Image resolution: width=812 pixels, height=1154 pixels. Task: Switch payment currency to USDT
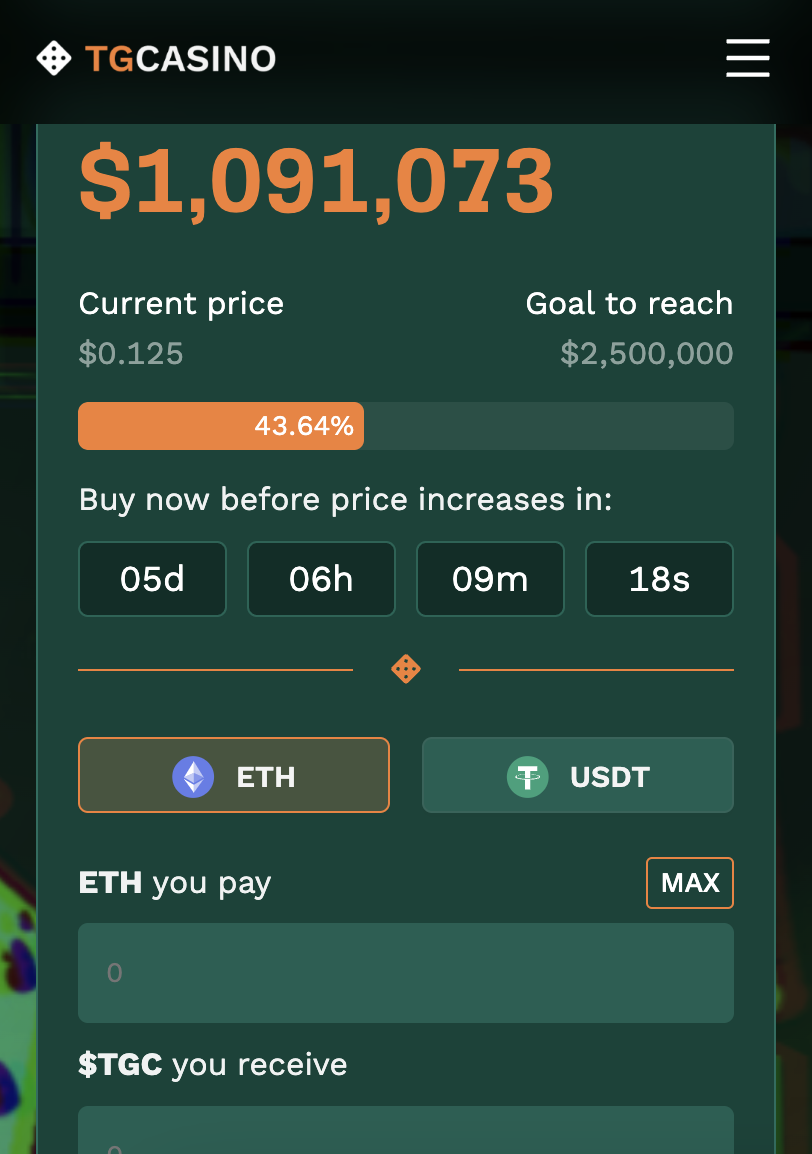(x=578, y=775)
